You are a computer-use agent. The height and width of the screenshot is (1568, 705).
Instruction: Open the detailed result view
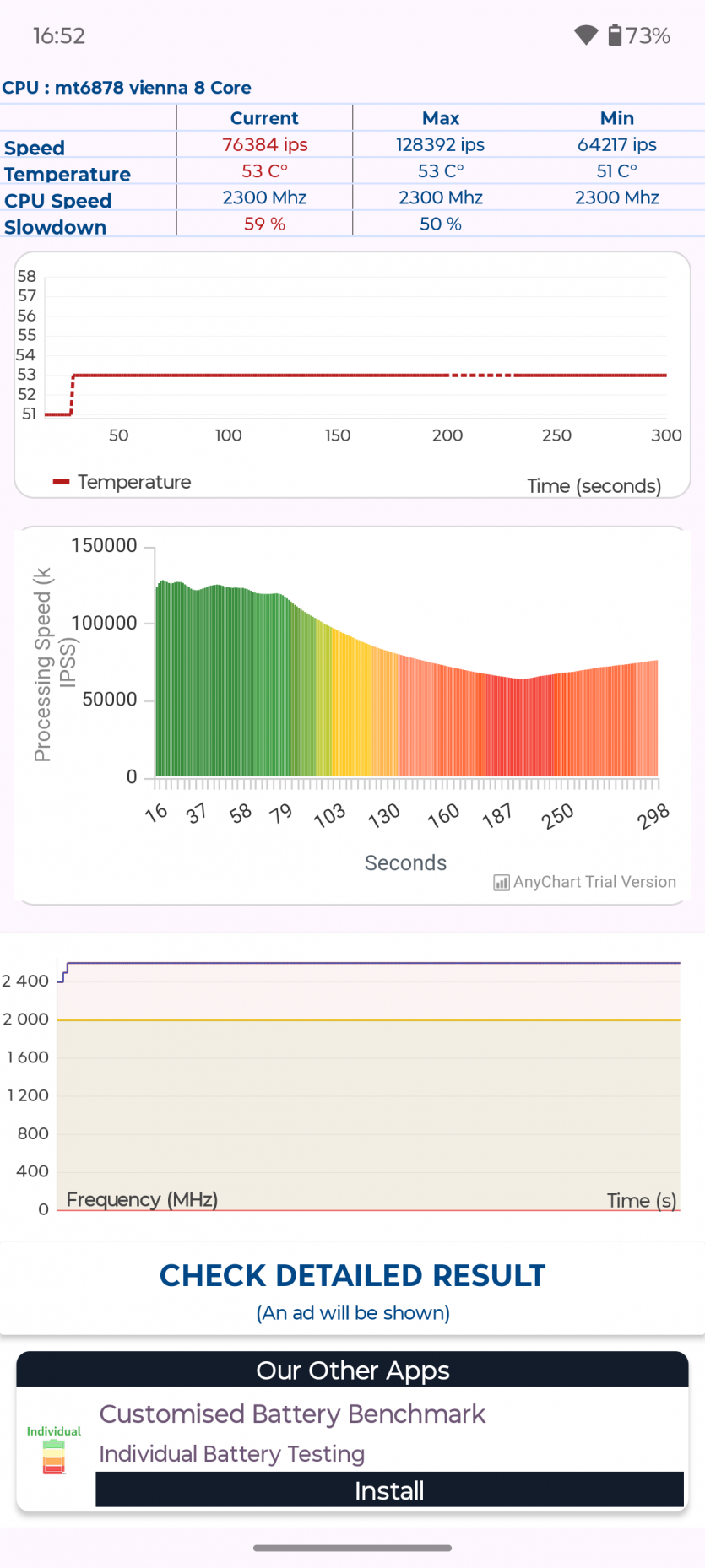tap(352, 1275)
